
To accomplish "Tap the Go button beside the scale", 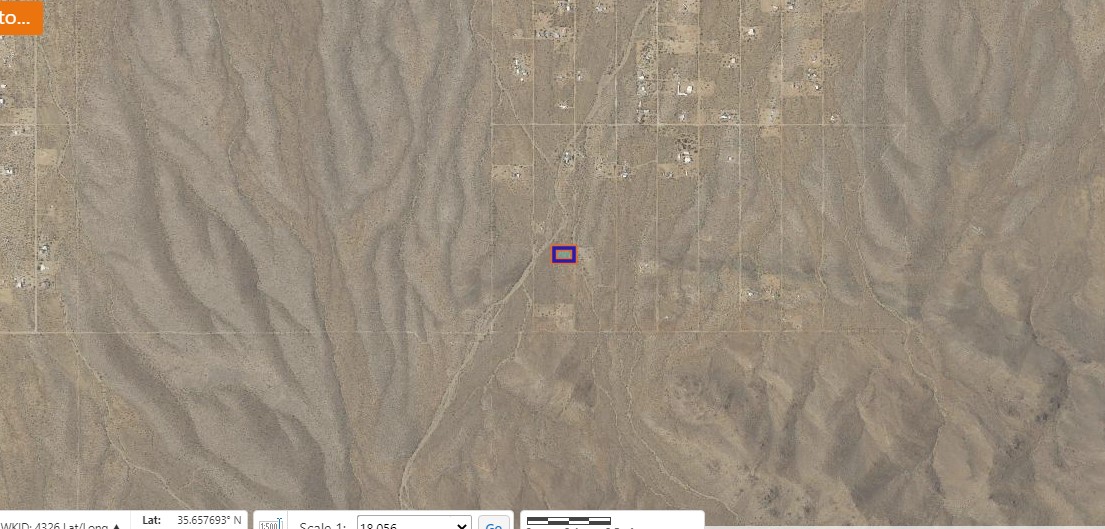I will (x=493, y=524).
